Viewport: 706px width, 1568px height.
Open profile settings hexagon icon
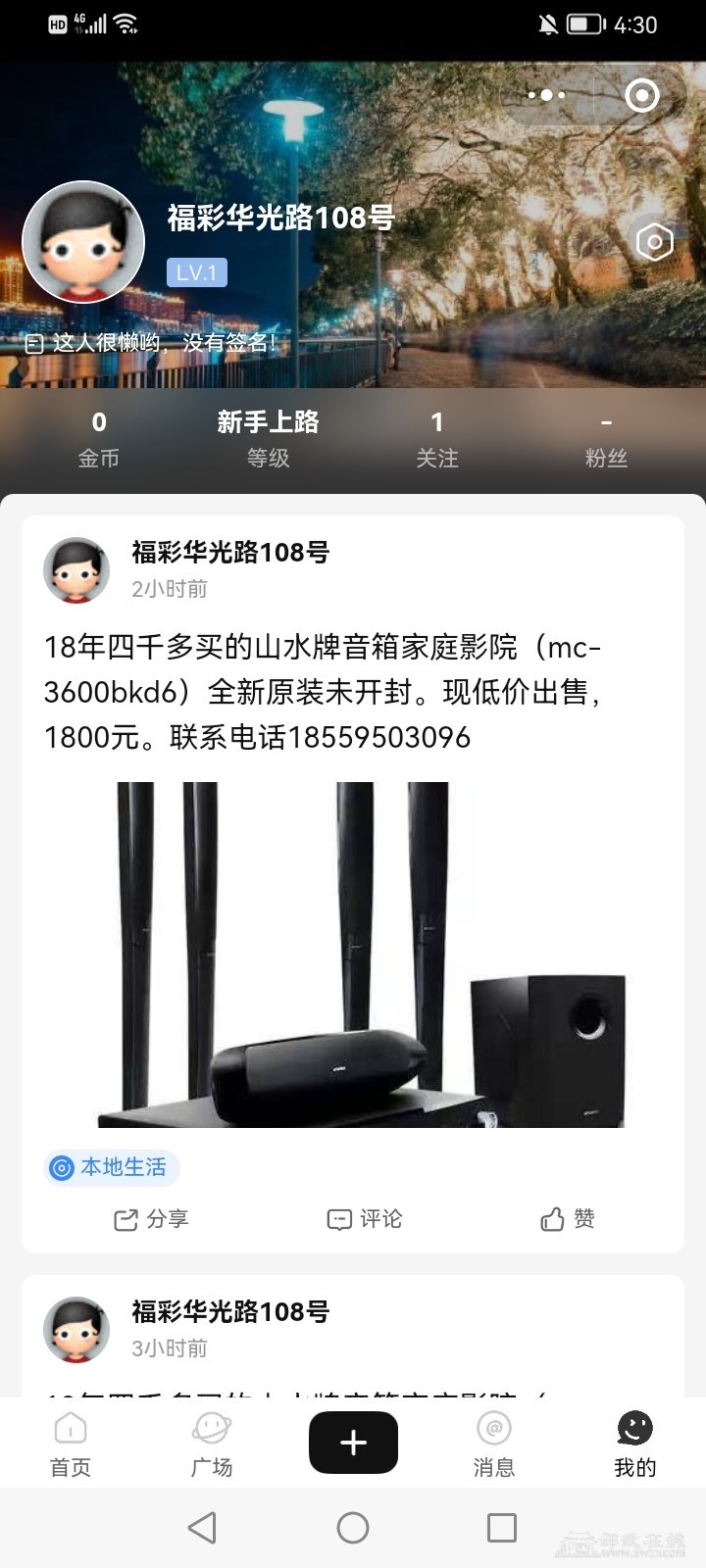coord(654,241)
